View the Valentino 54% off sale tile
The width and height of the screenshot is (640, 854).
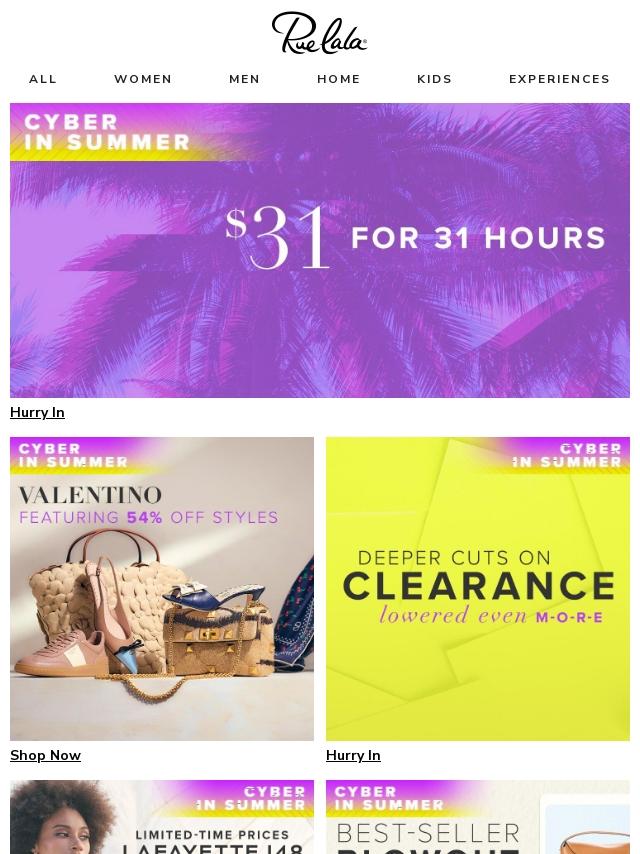(x=162, y=588)
